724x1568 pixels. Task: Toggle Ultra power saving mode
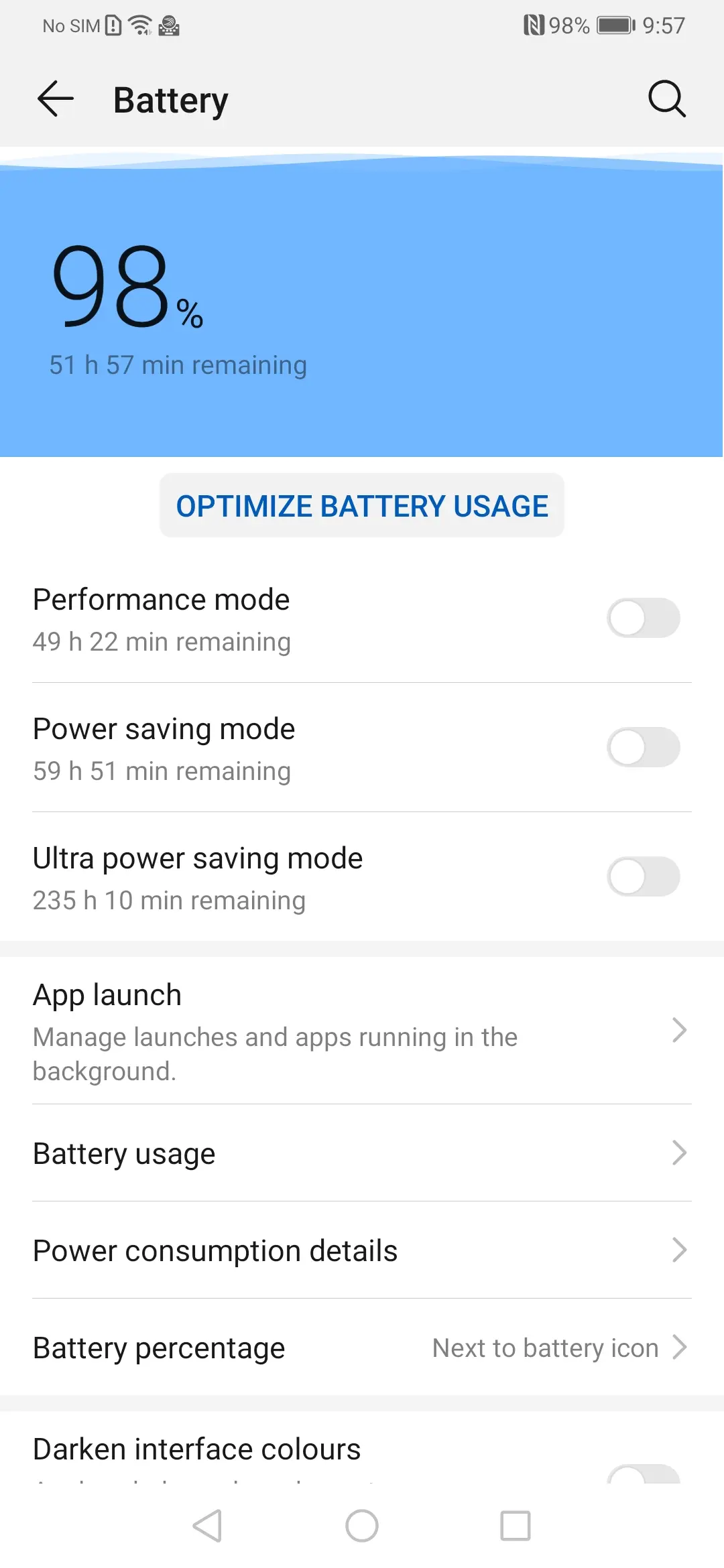tap(643, 876)
